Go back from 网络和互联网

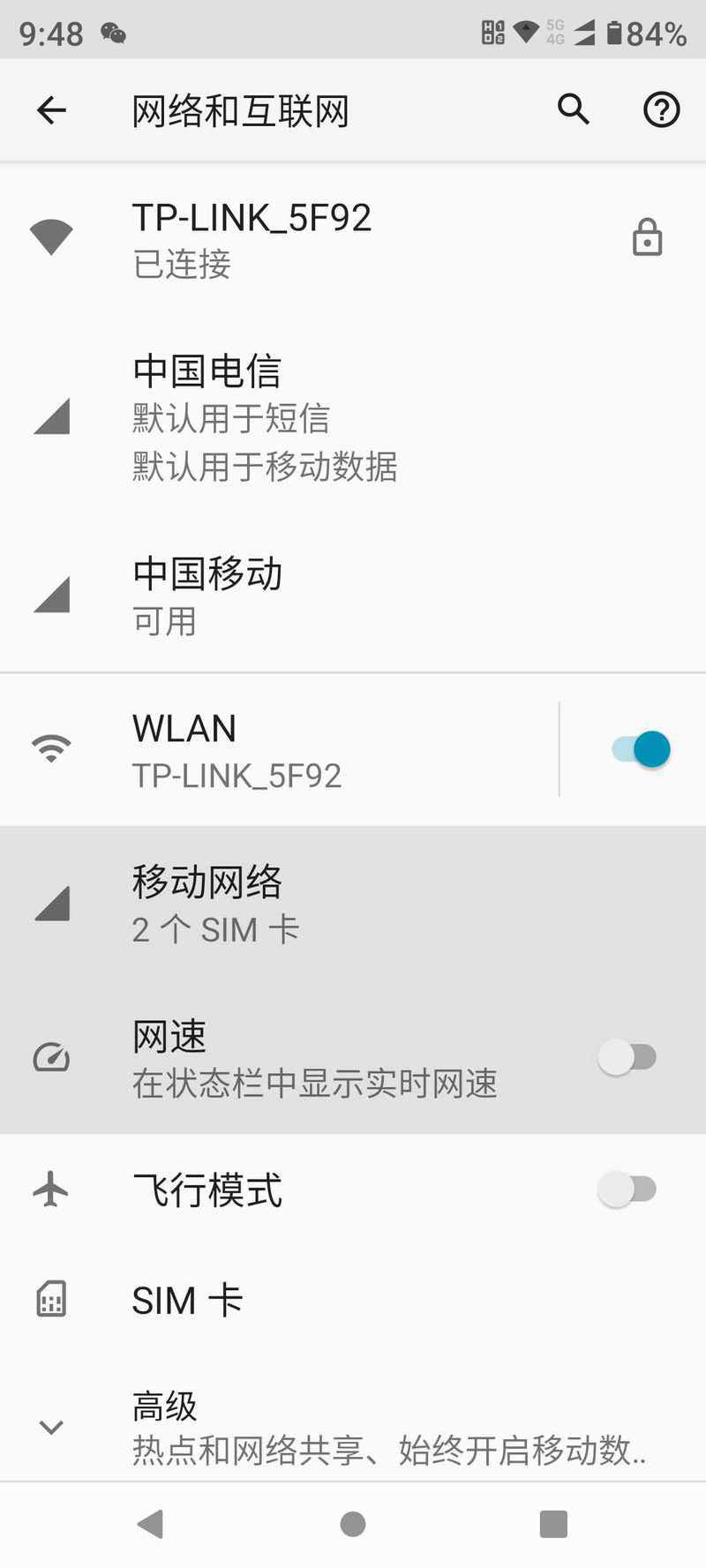pos(51,110)
